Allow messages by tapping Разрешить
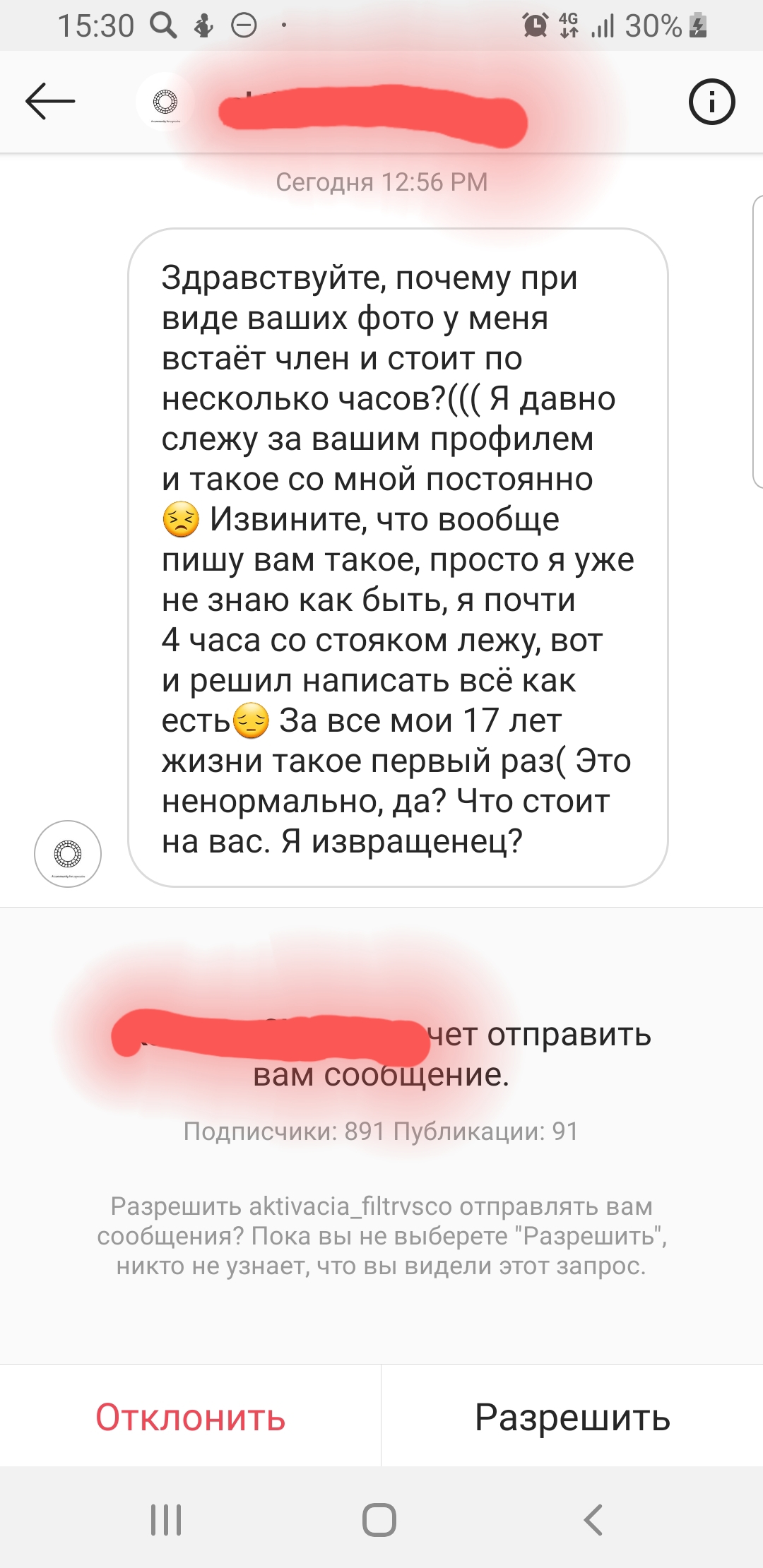Screen dimensions: 763x1568 pyautogui.click(x=572, y=1417)
